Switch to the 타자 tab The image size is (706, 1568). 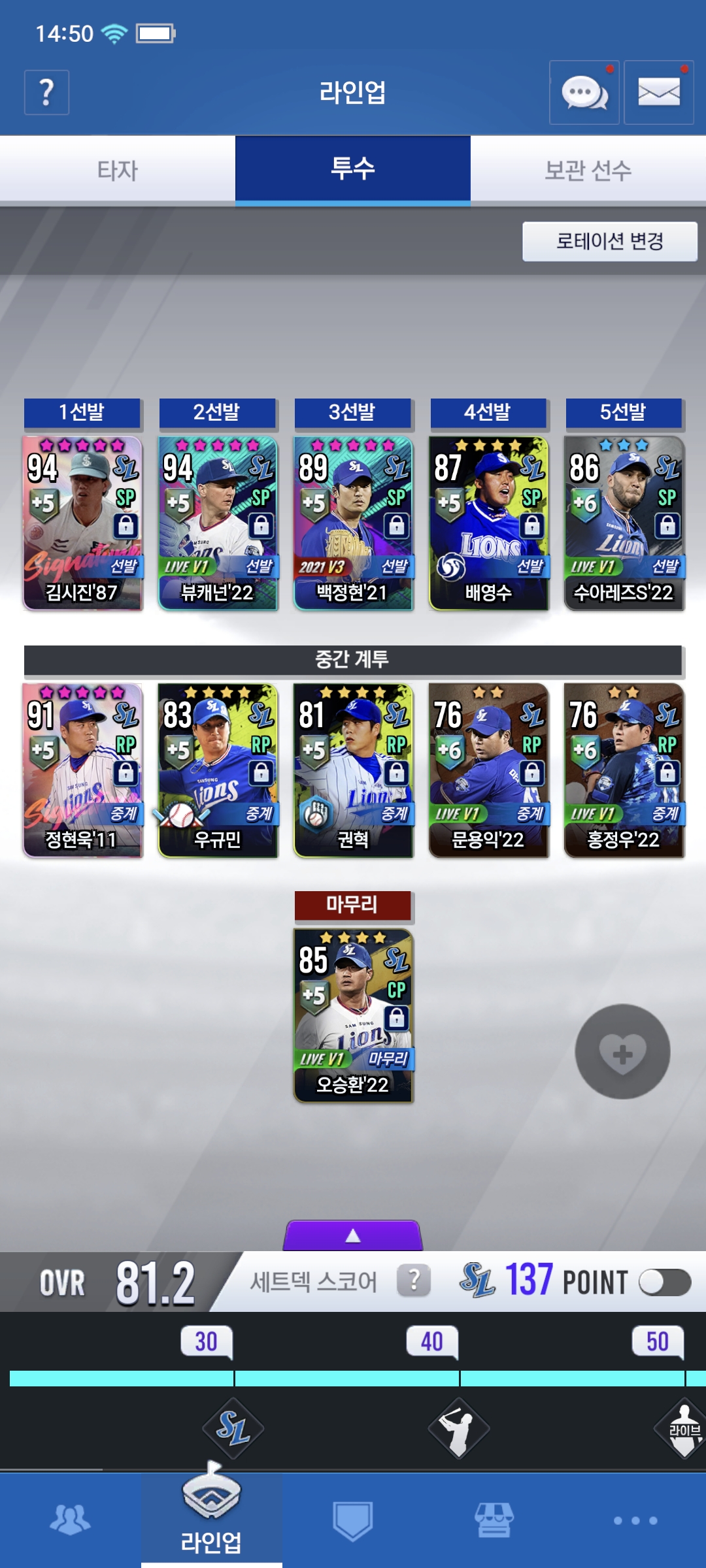pyautogui.click(x=118, y=171)
